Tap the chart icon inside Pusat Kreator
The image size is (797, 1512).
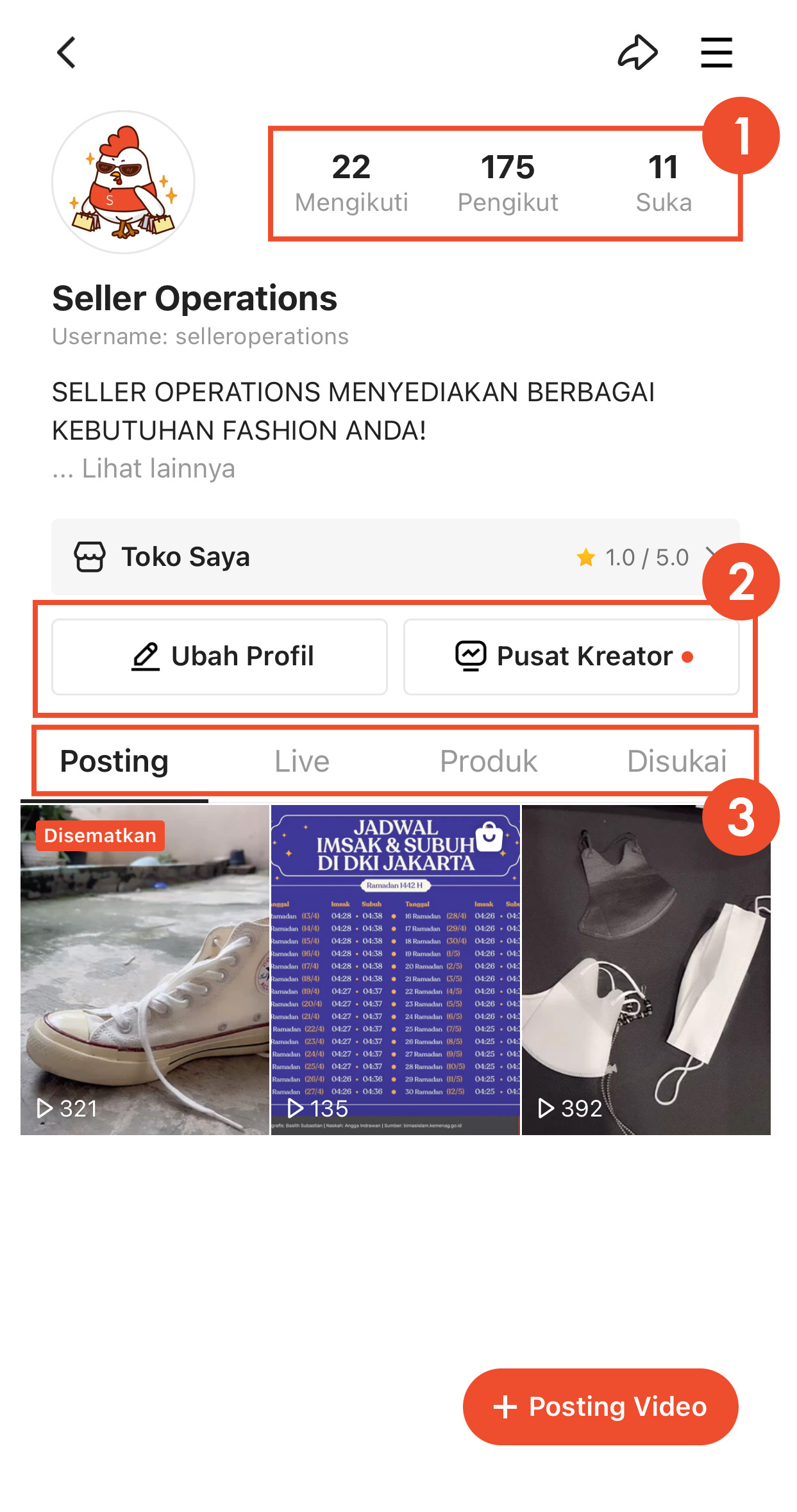471,656
